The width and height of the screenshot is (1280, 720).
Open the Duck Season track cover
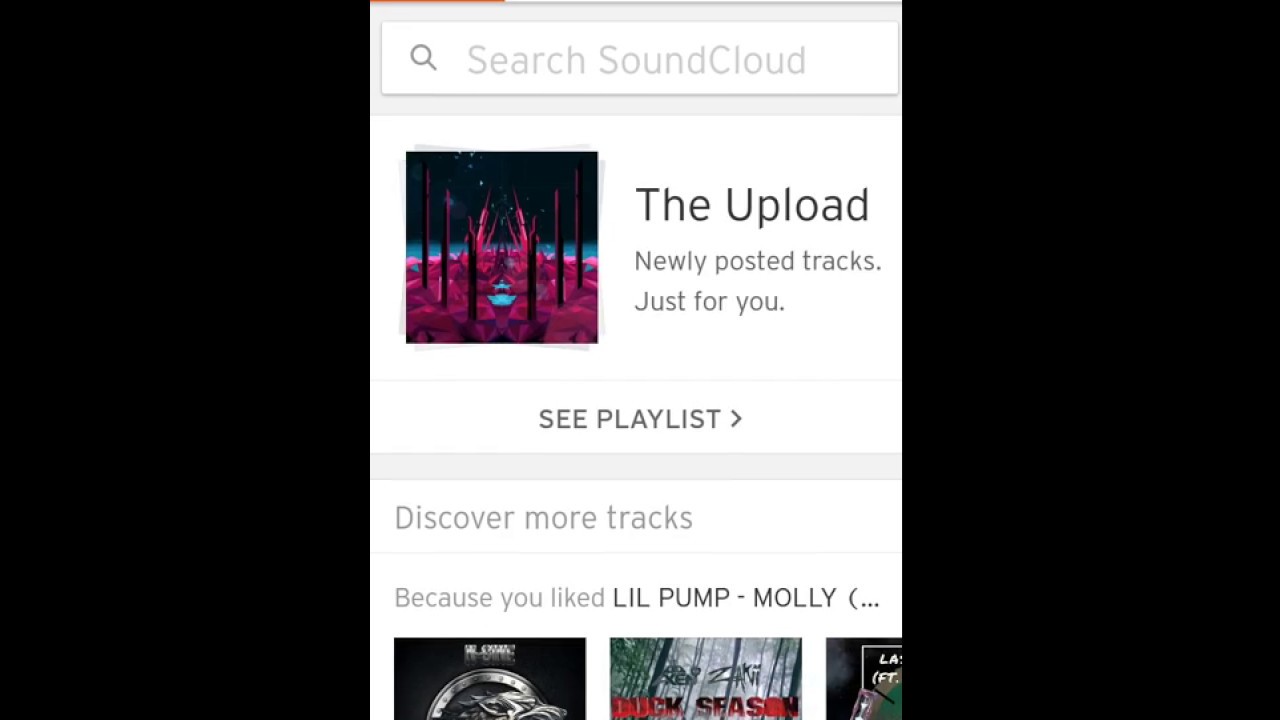point(705,679)
